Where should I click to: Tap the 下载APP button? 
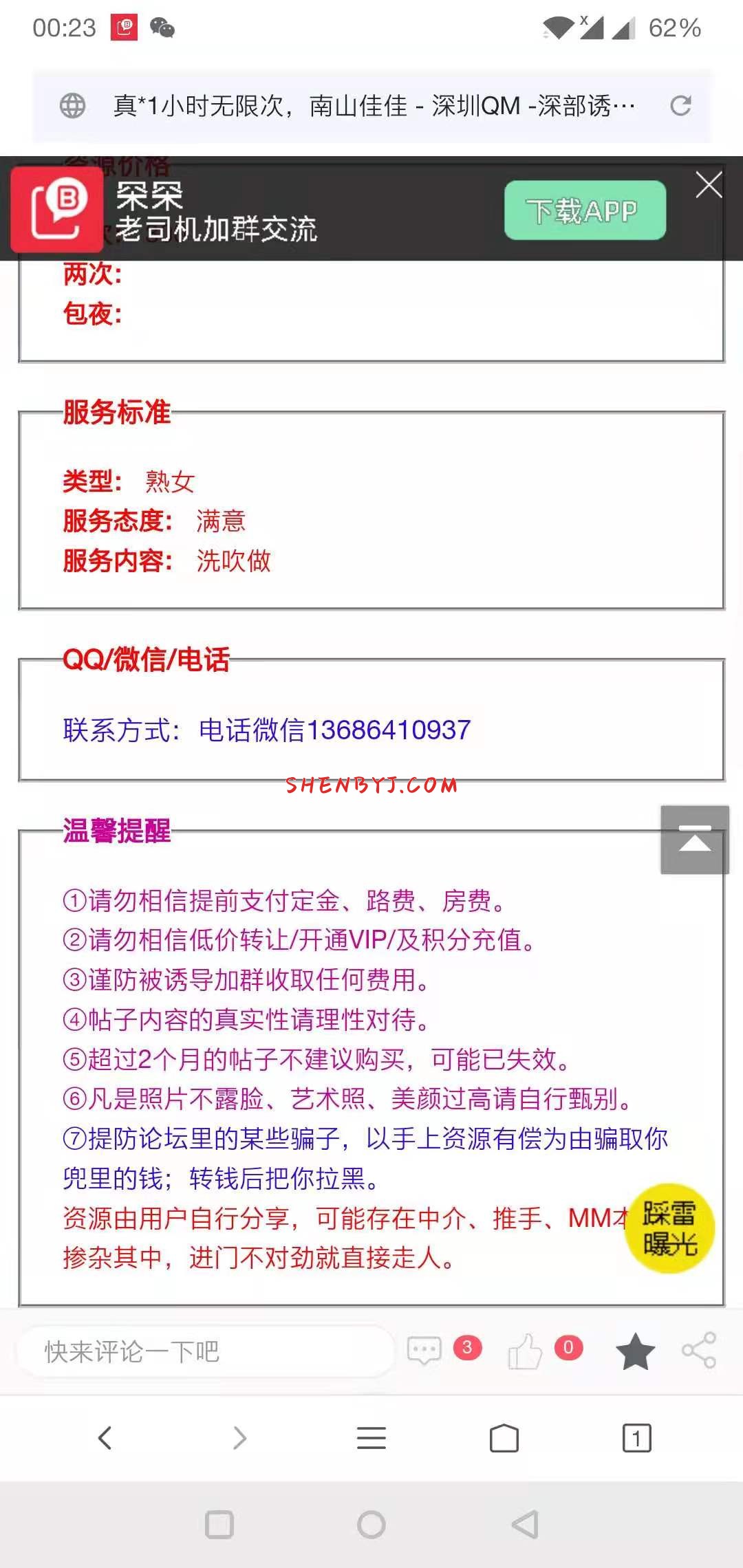coord(585,210)
